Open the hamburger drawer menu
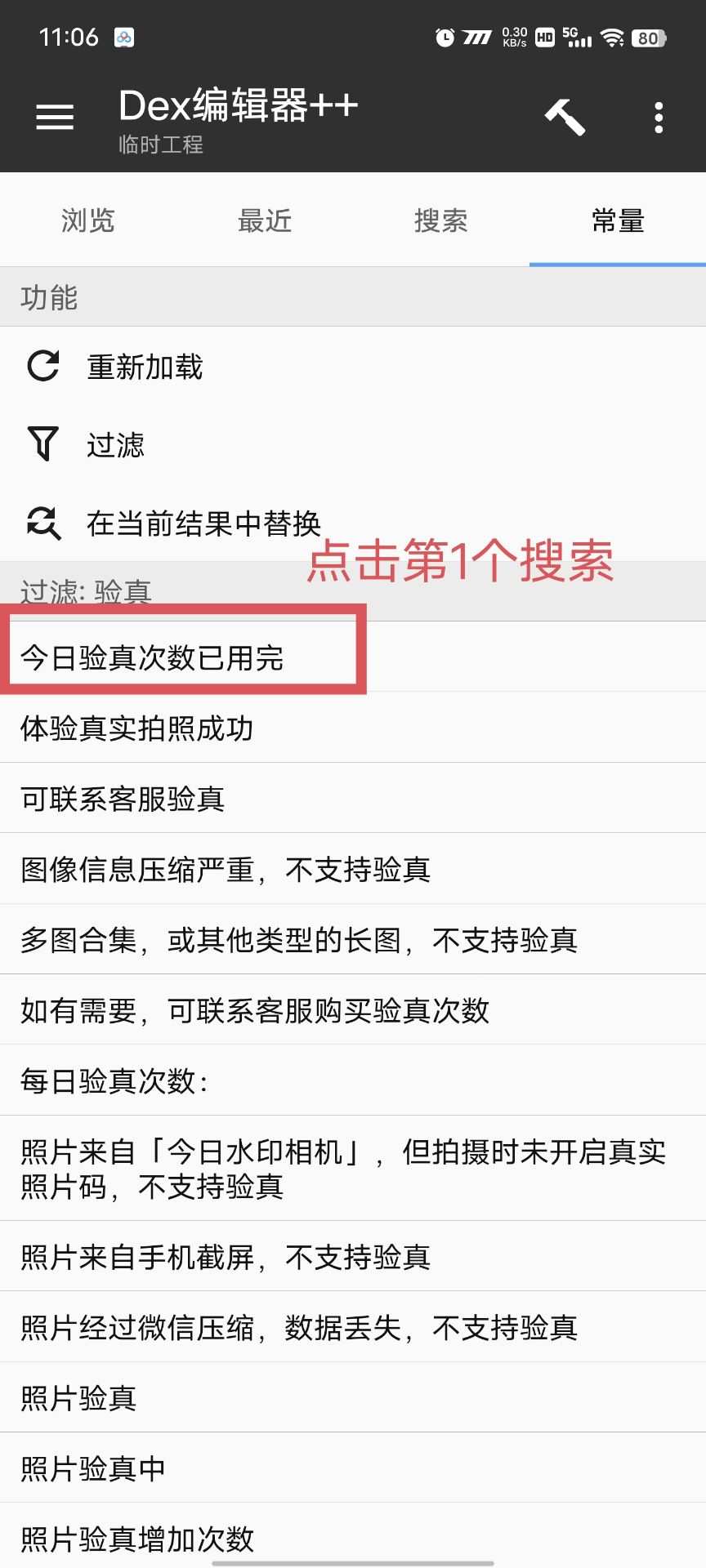706x1568 pixels. click(55, 118)
